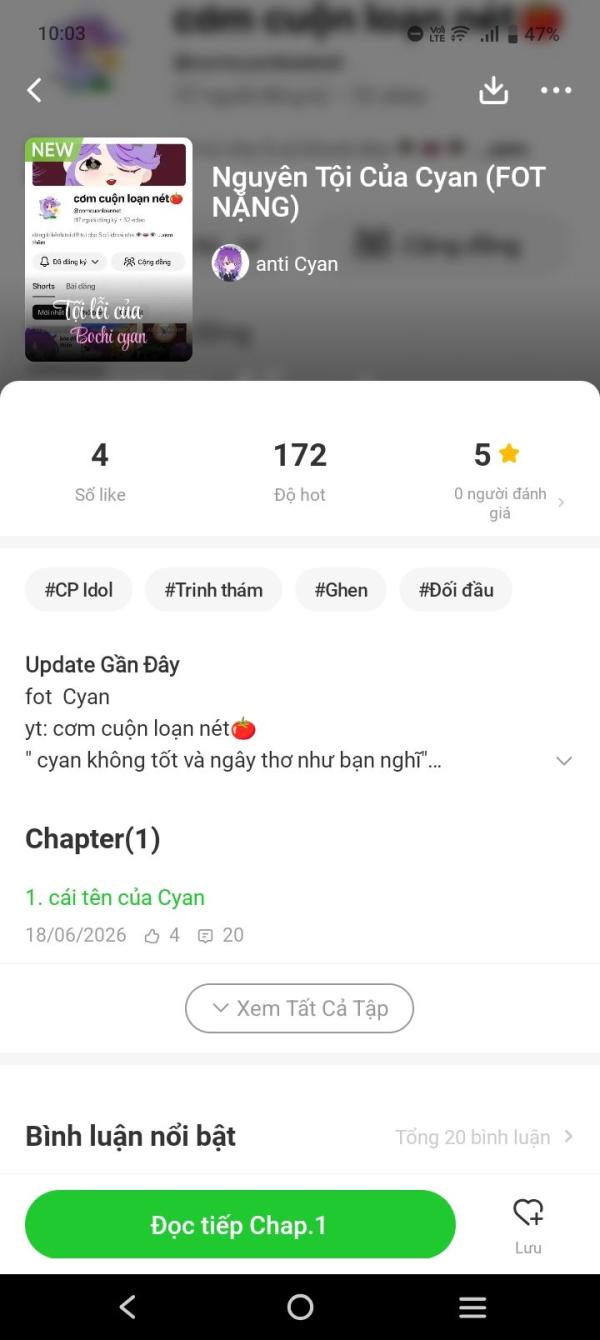The height and width of the screenshot is (1340, 600).
Task: Tap Xem Tất Cả Tập button
Action: click(299, 1008)
